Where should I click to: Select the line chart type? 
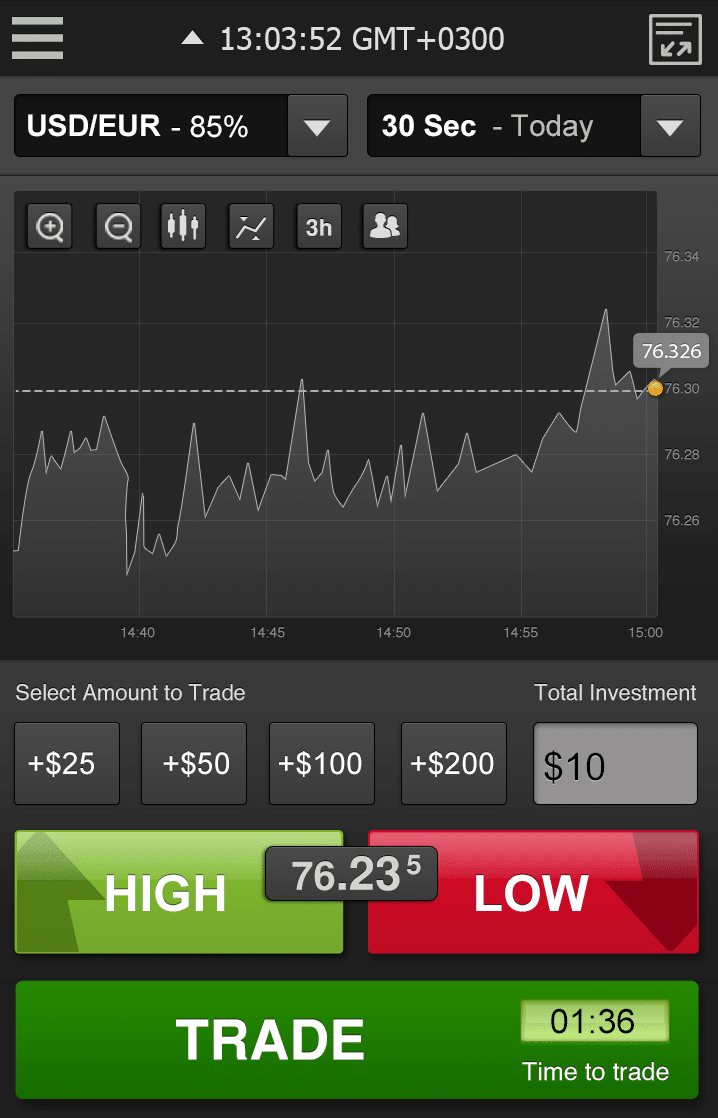(x=250, y=227)
